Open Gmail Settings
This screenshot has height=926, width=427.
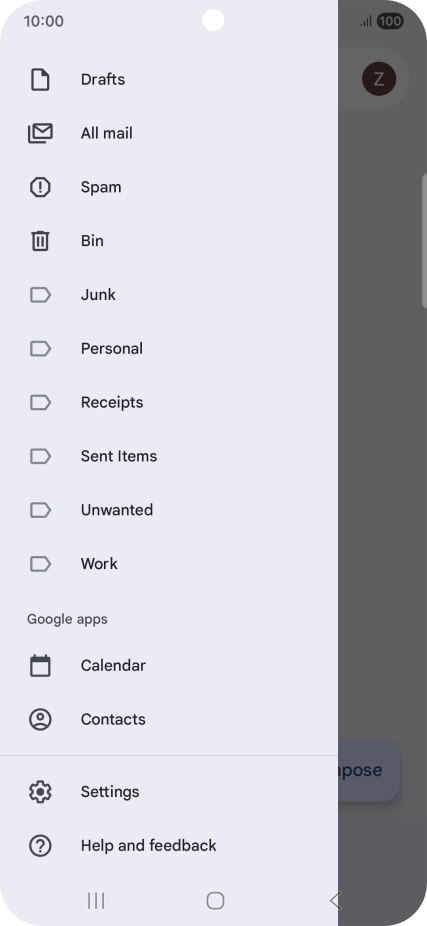pyautogui.click(x=169, y=791)
